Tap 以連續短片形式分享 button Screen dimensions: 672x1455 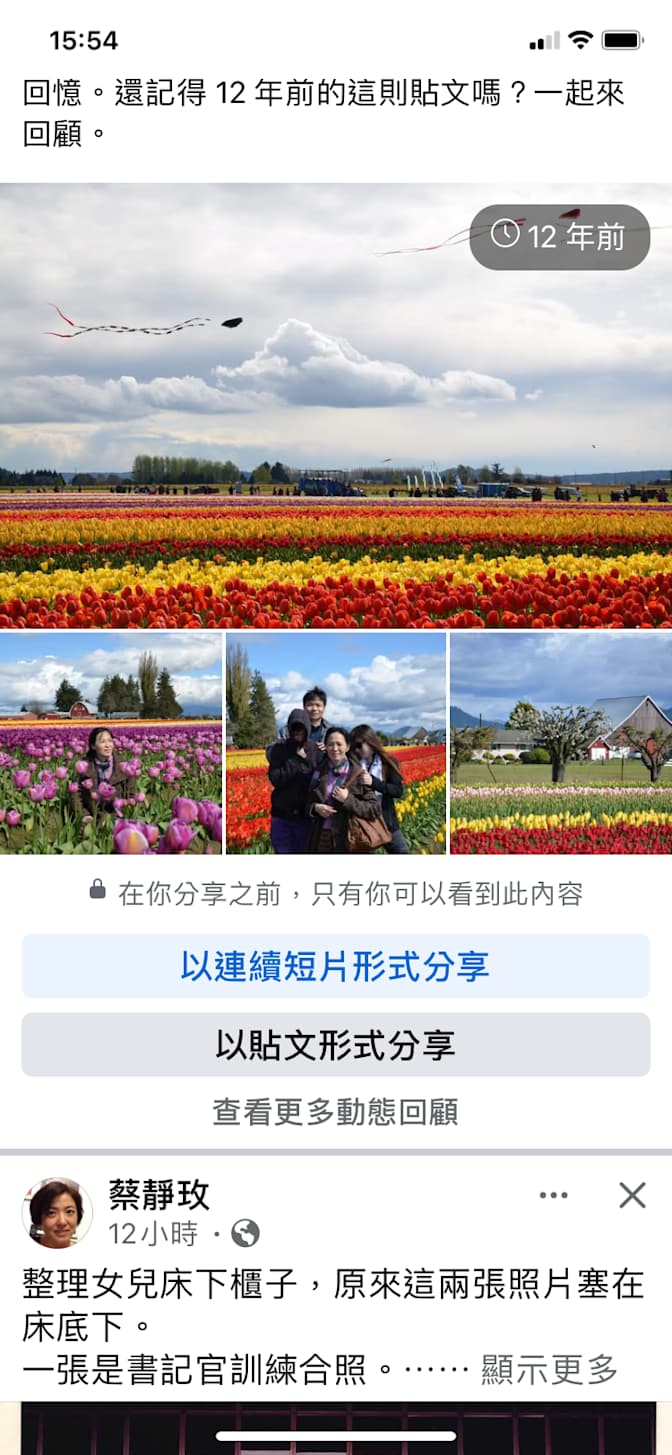click(336, 966)
